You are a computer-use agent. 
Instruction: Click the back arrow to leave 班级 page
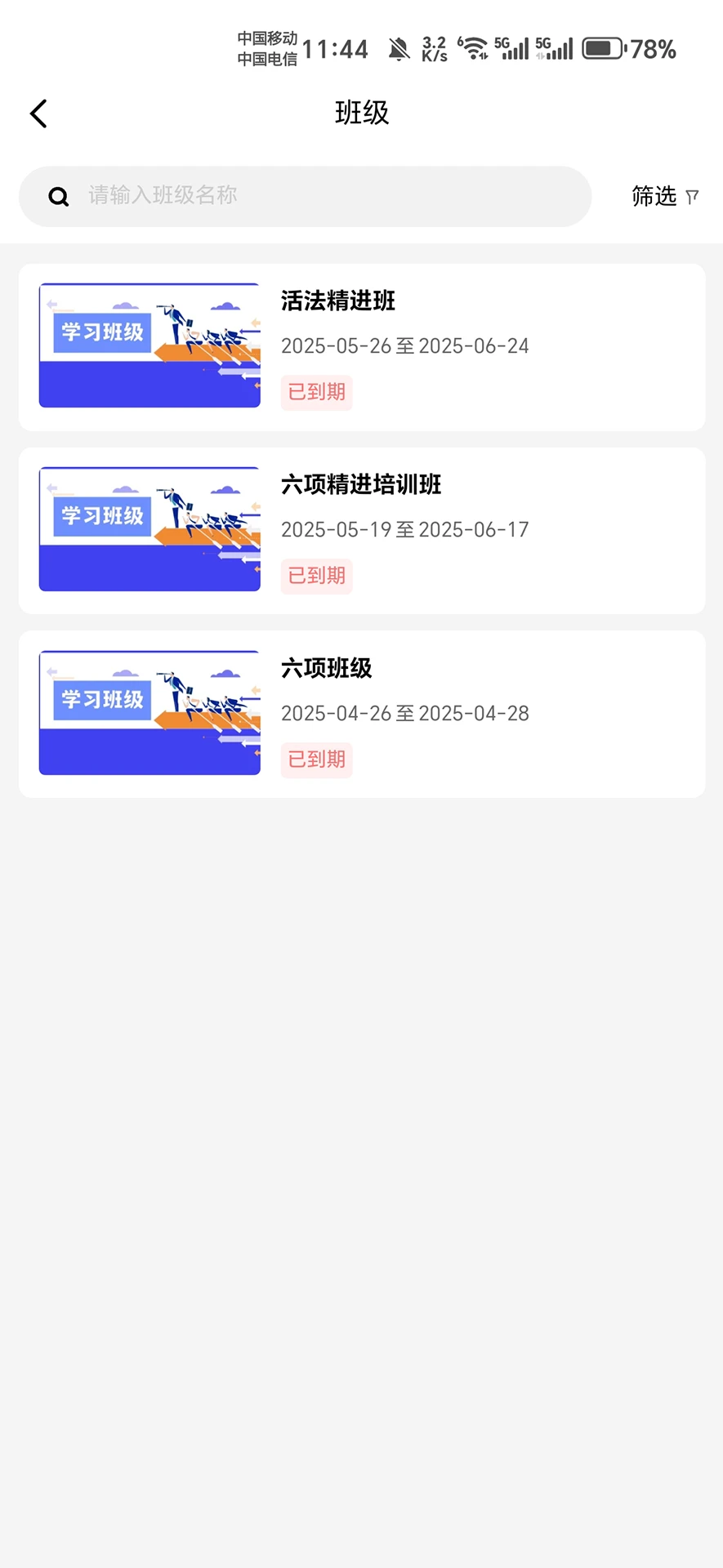point(38,113)
